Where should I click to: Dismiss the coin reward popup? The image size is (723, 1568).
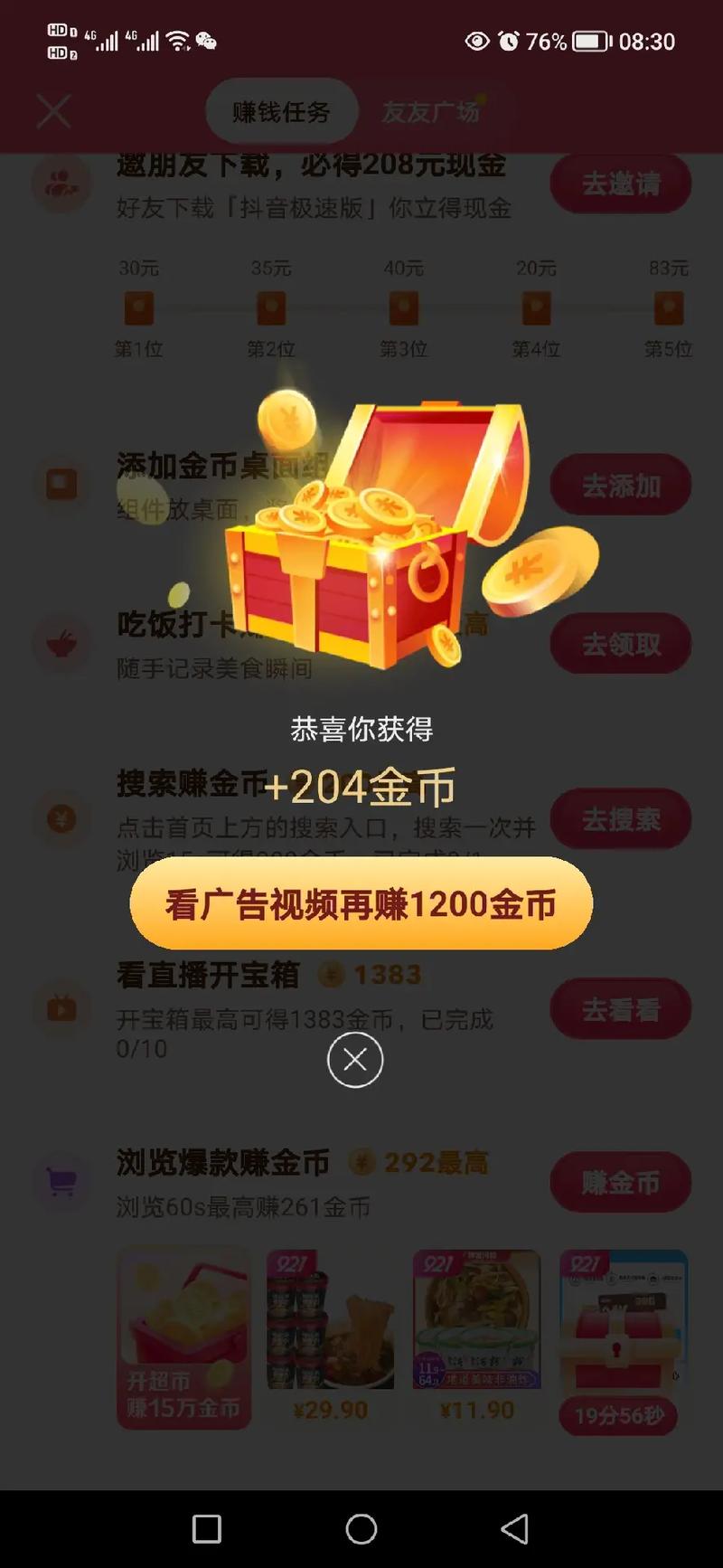click(355, 1060)
